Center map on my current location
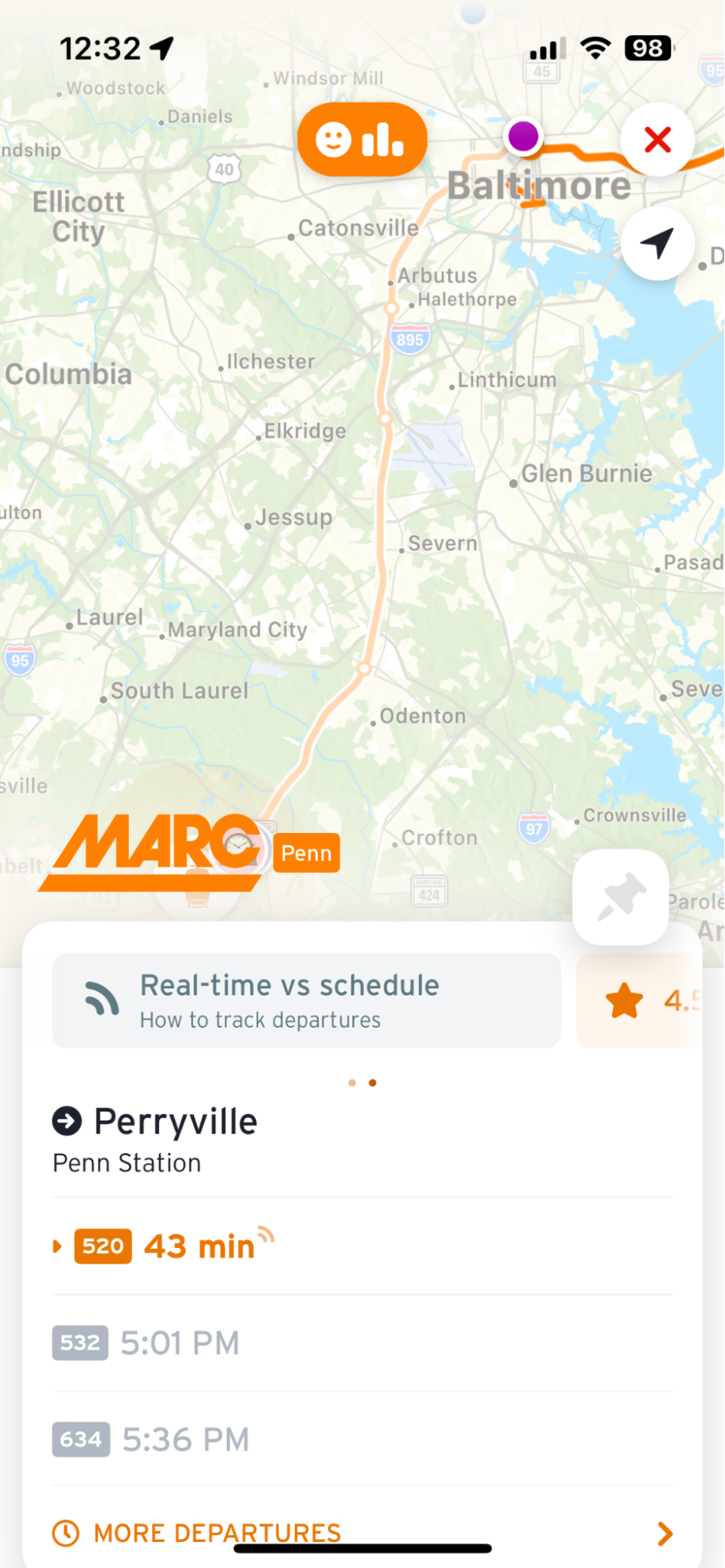The width and height of the screenshot is (725, 1568). [x=657, y=243]
